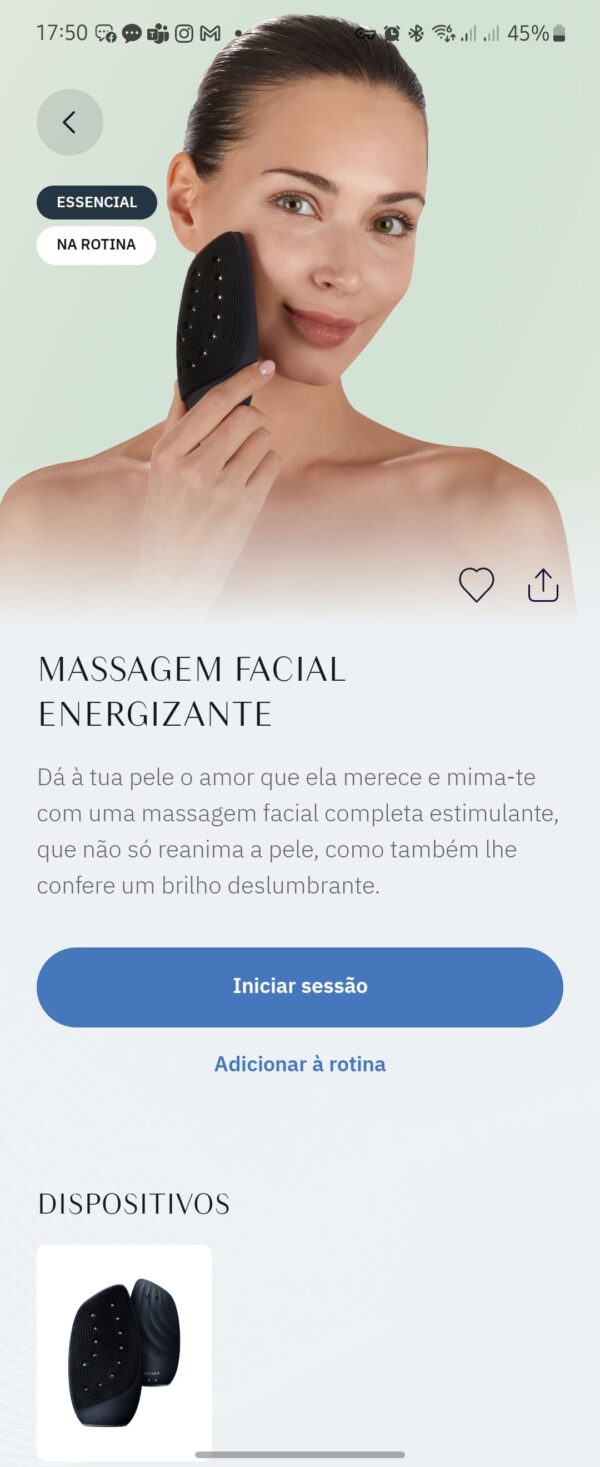The height and width of the screenshot is (1467, 600).
Task: Go back using the arrow button
Action: click(x=69, y=122)
